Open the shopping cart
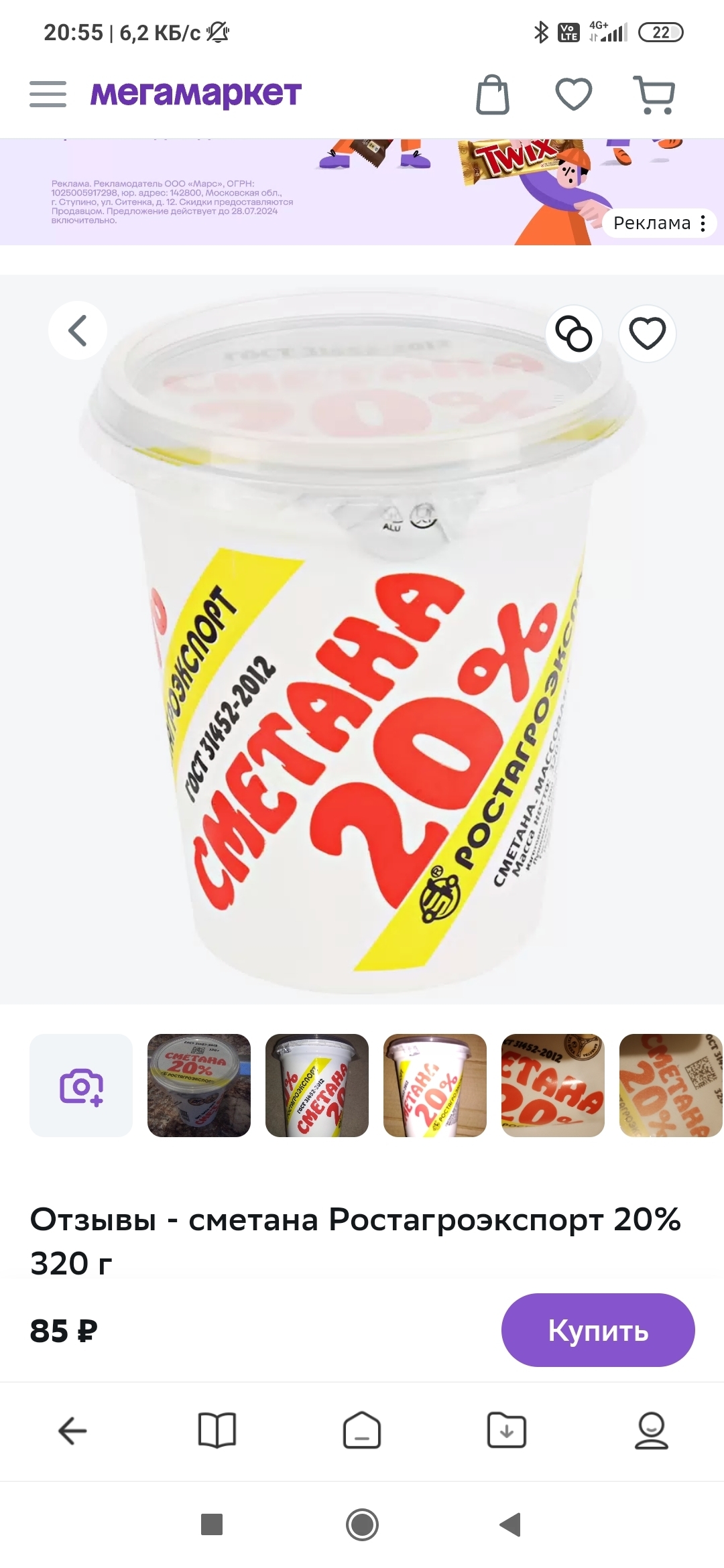The height and width of the screenshot is (1568, 724). [654, 94]
